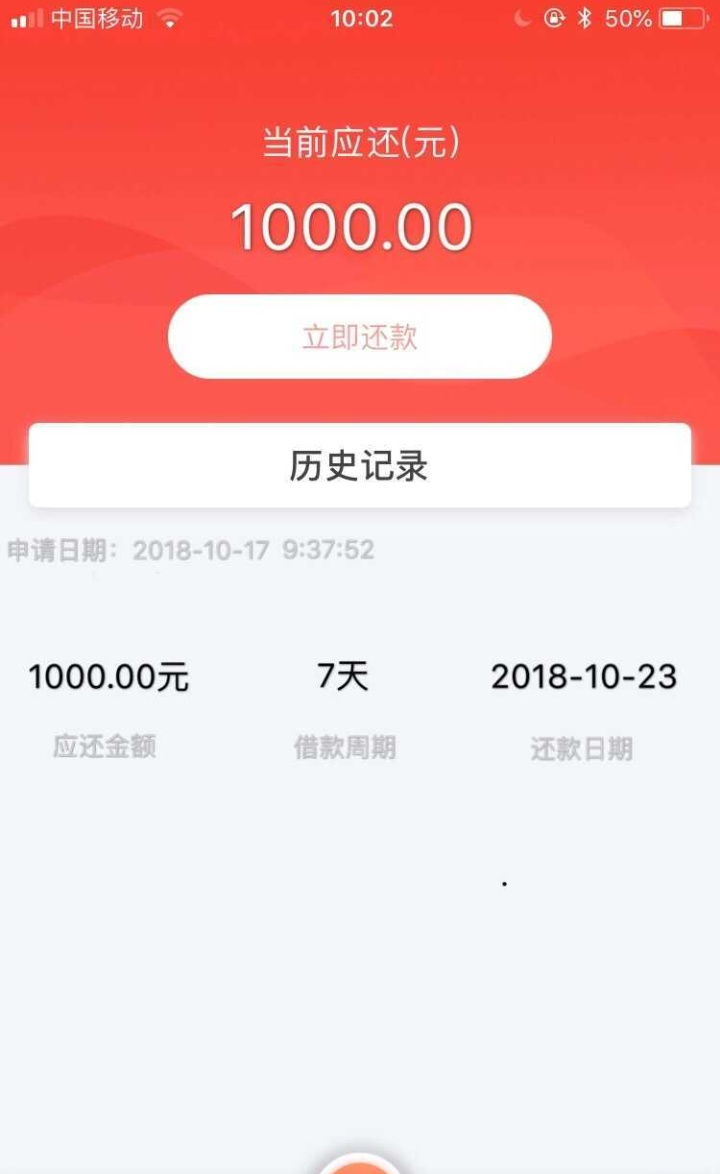This screenshot has width=720, height=1174.
Task: Open 历史记录 history records
Action: click(360, 465)
